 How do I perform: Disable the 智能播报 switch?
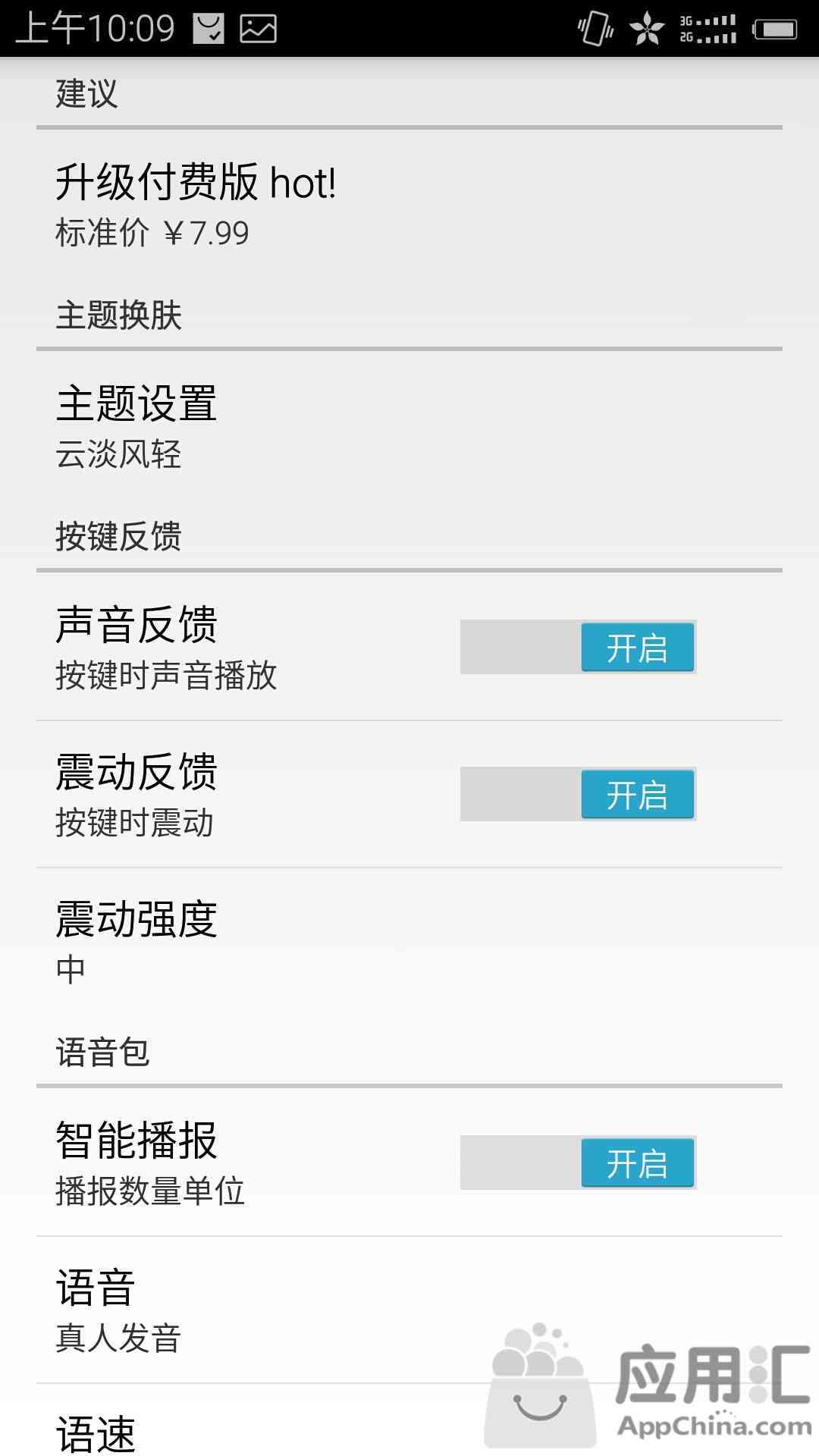578,1163
